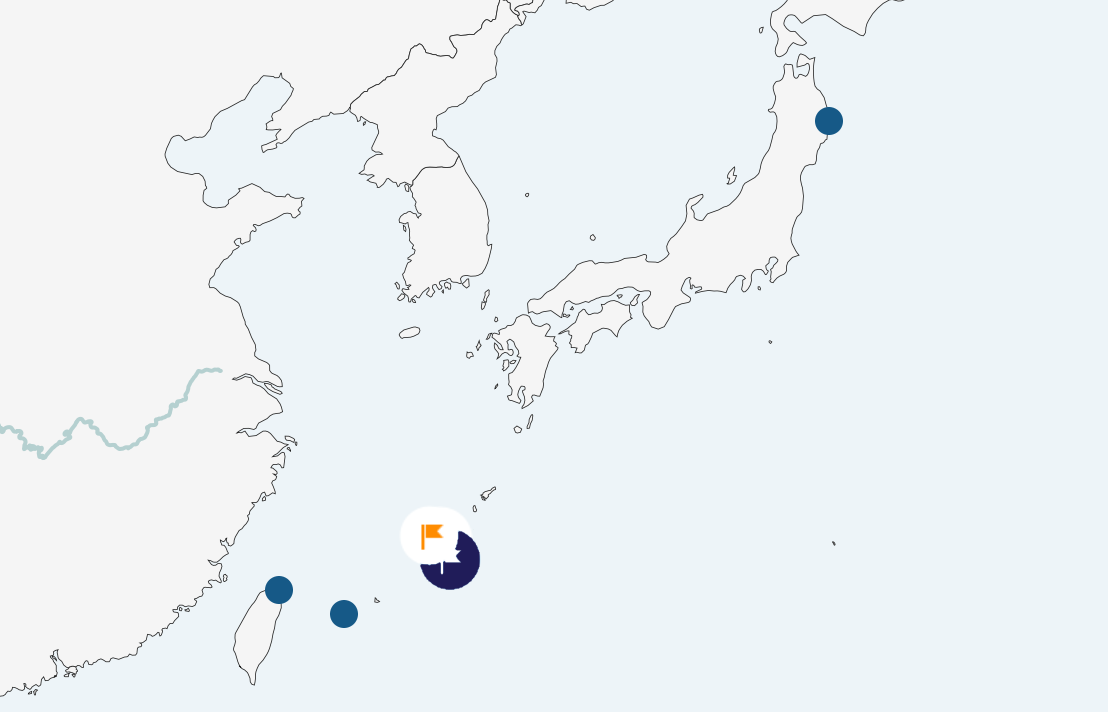Open the blue marker east of Taiwan
Screen dimensions: 1108x712
coord(344,614)
